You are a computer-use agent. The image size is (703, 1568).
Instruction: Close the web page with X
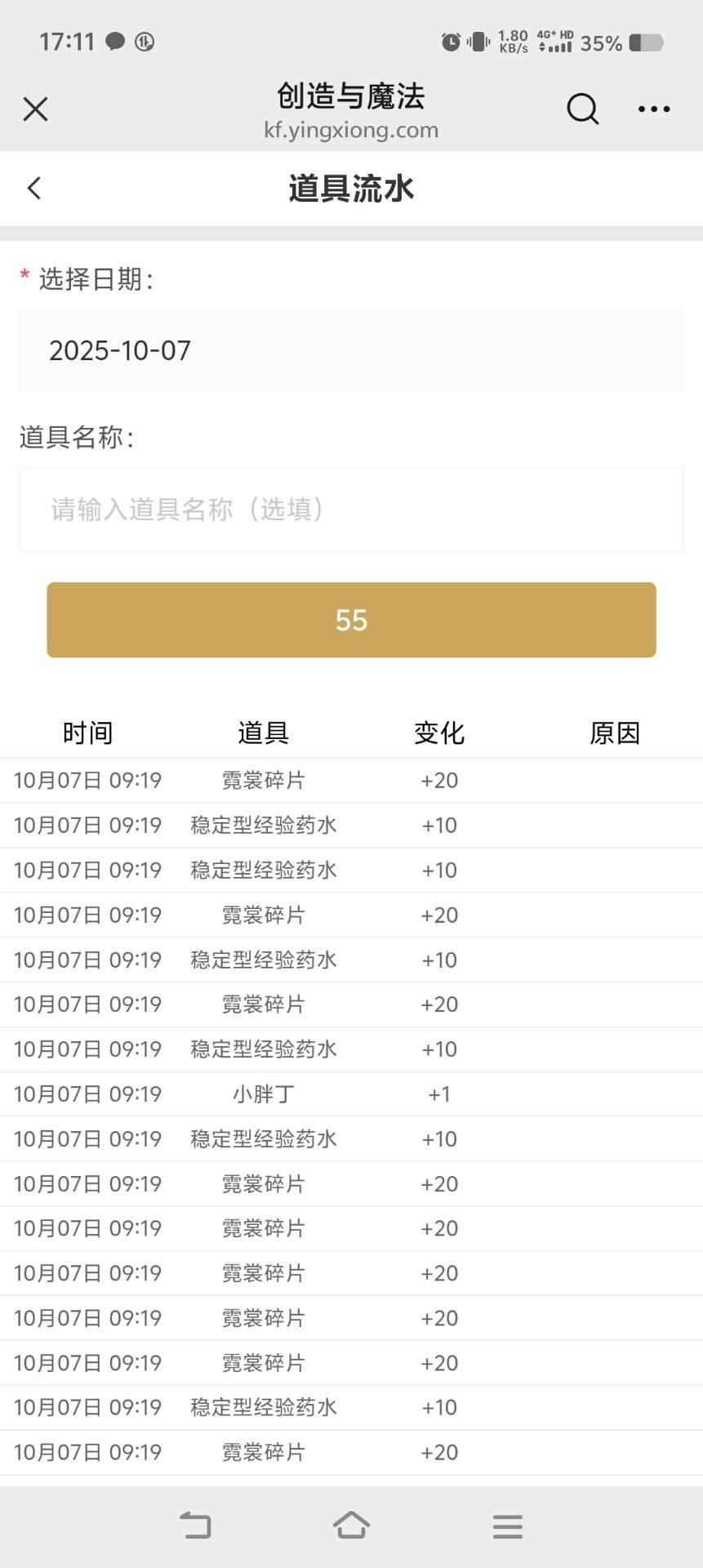pos(35,109)
